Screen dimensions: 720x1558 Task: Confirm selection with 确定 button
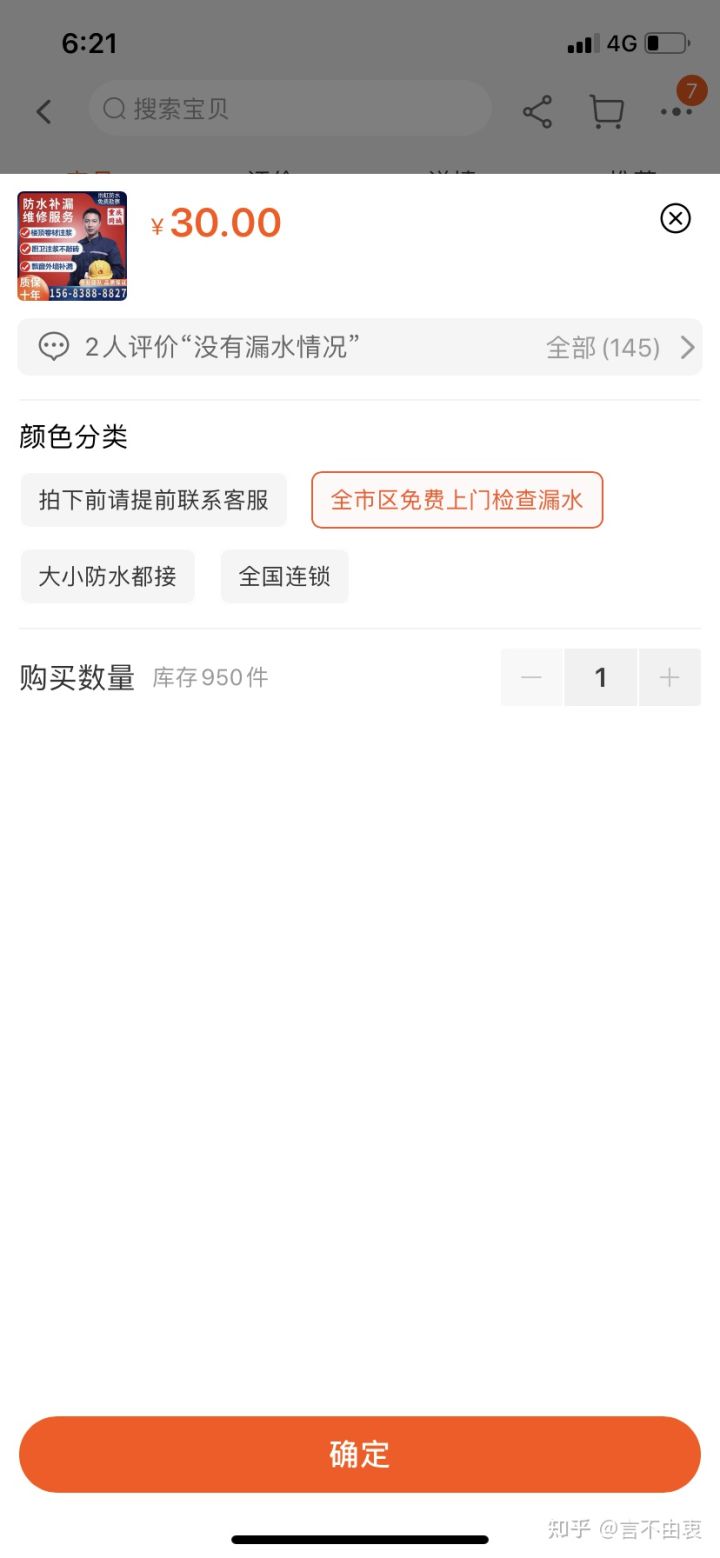pos(360,1454)
